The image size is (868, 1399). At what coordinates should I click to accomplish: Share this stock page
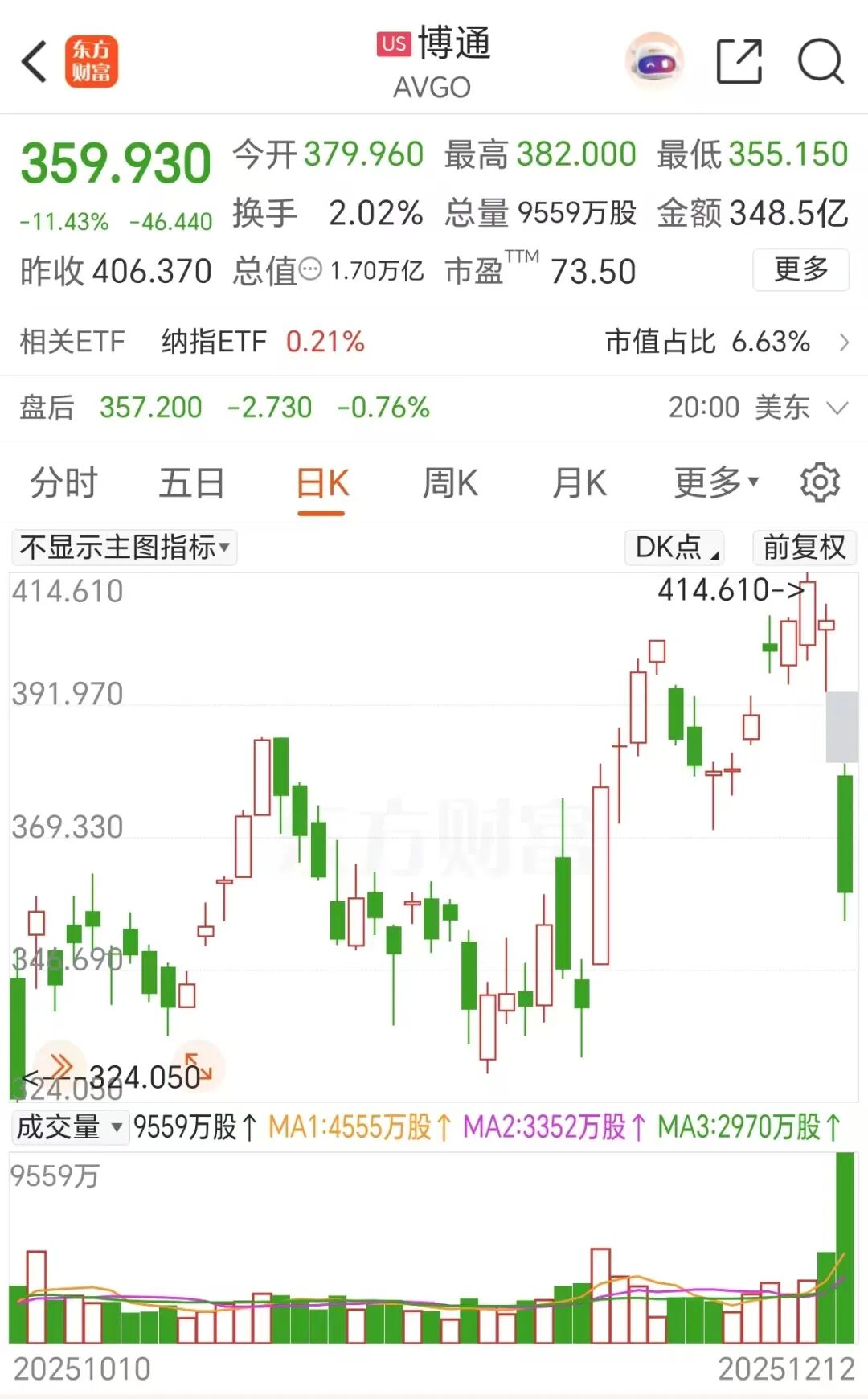[x=739, y=61]
